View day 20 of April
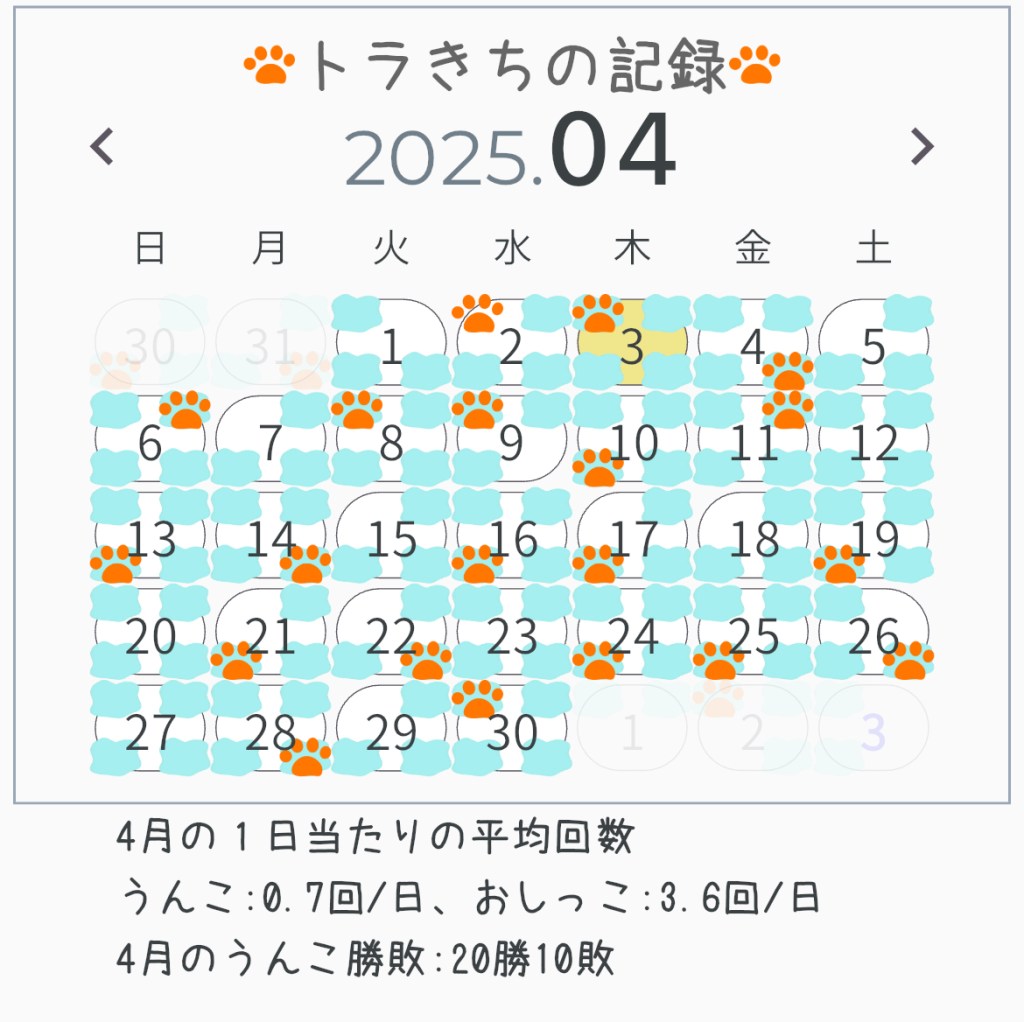The height and width of the screenshot is (1022, 1024). tap(150, 637)
